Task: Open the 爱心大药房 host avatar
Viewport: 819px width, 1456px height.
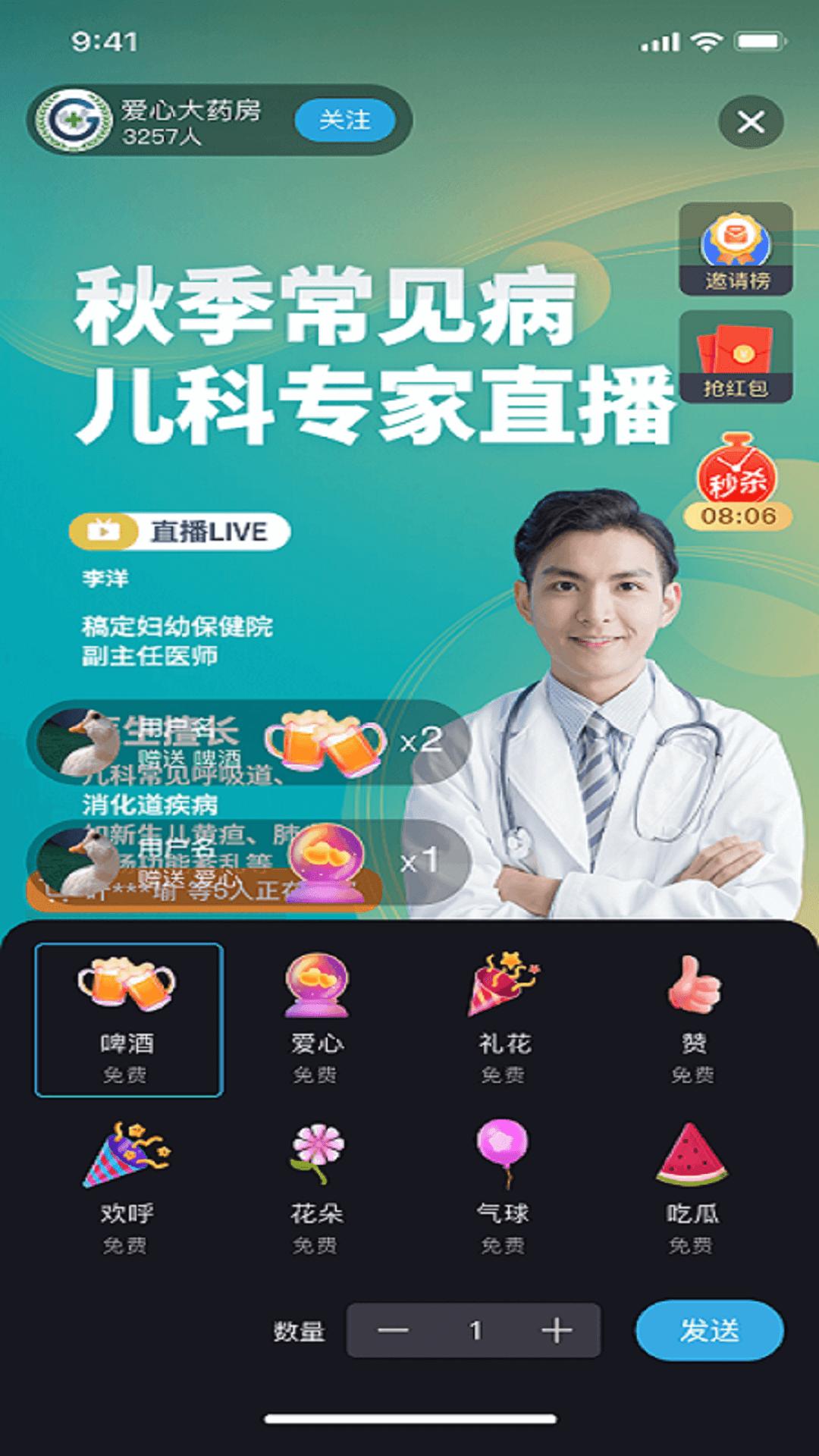Action: tap(74, 120)
